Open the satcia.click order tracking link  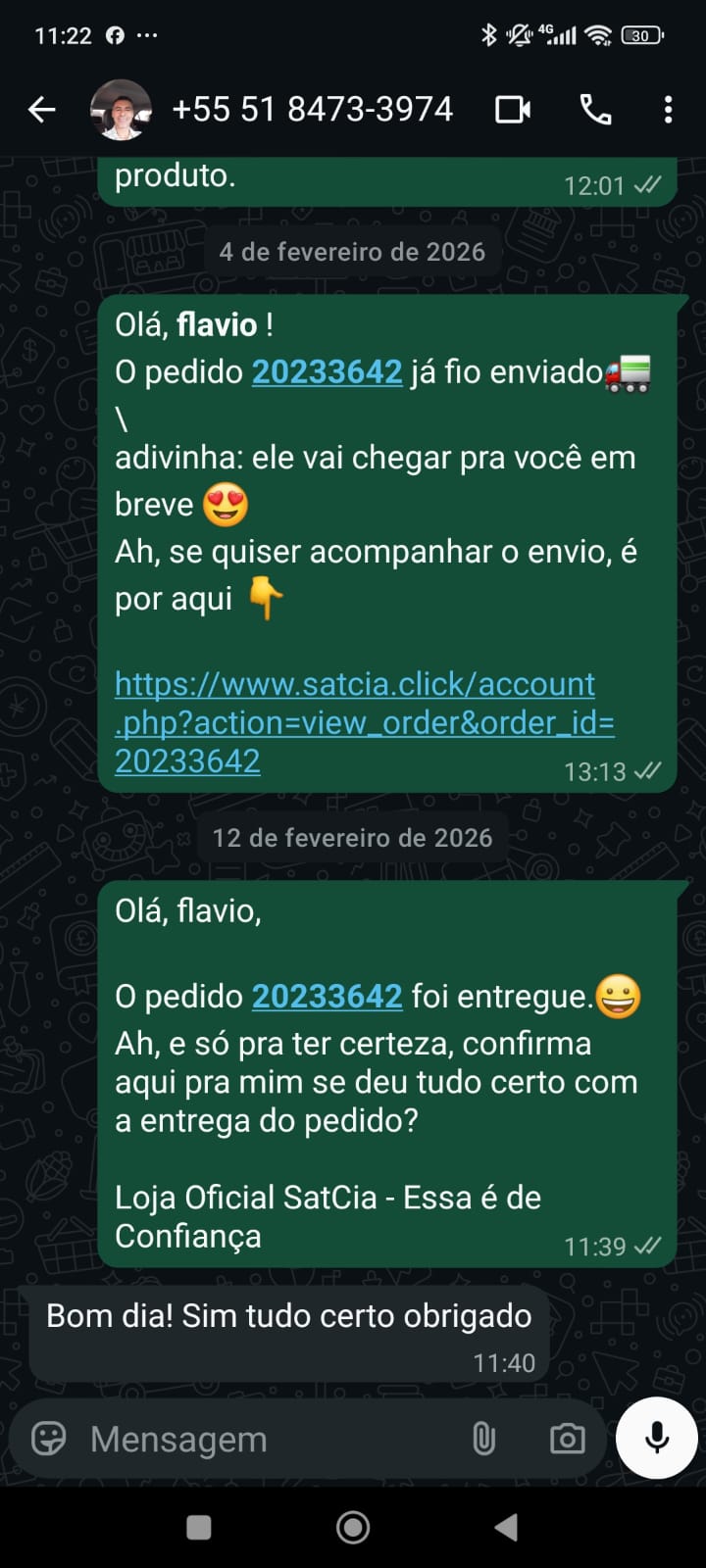click(x=363, y=722)
